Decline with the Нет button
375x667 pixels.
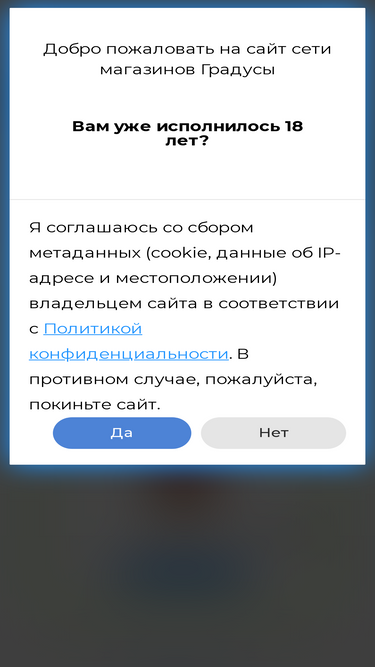tap(273, 433)
